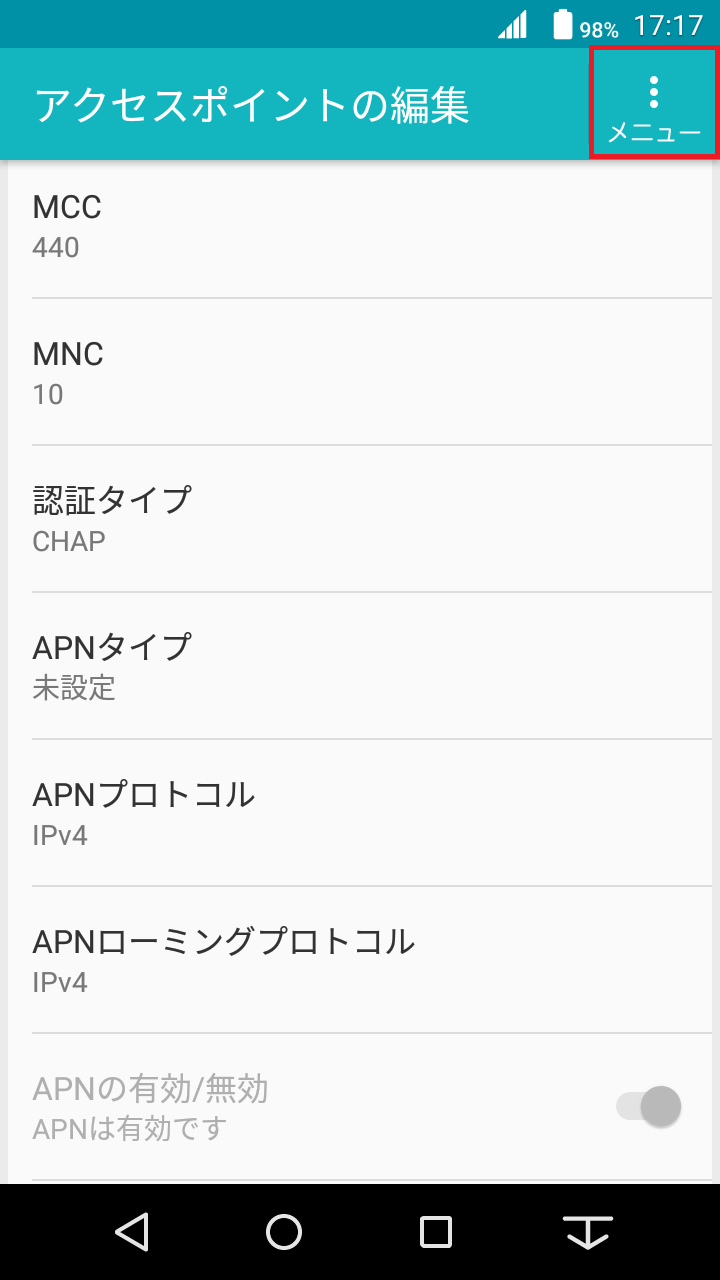Screen dimensions: 720x1280
Task: Tap the 98% battery percentage indicator
Action: [598, 26]
